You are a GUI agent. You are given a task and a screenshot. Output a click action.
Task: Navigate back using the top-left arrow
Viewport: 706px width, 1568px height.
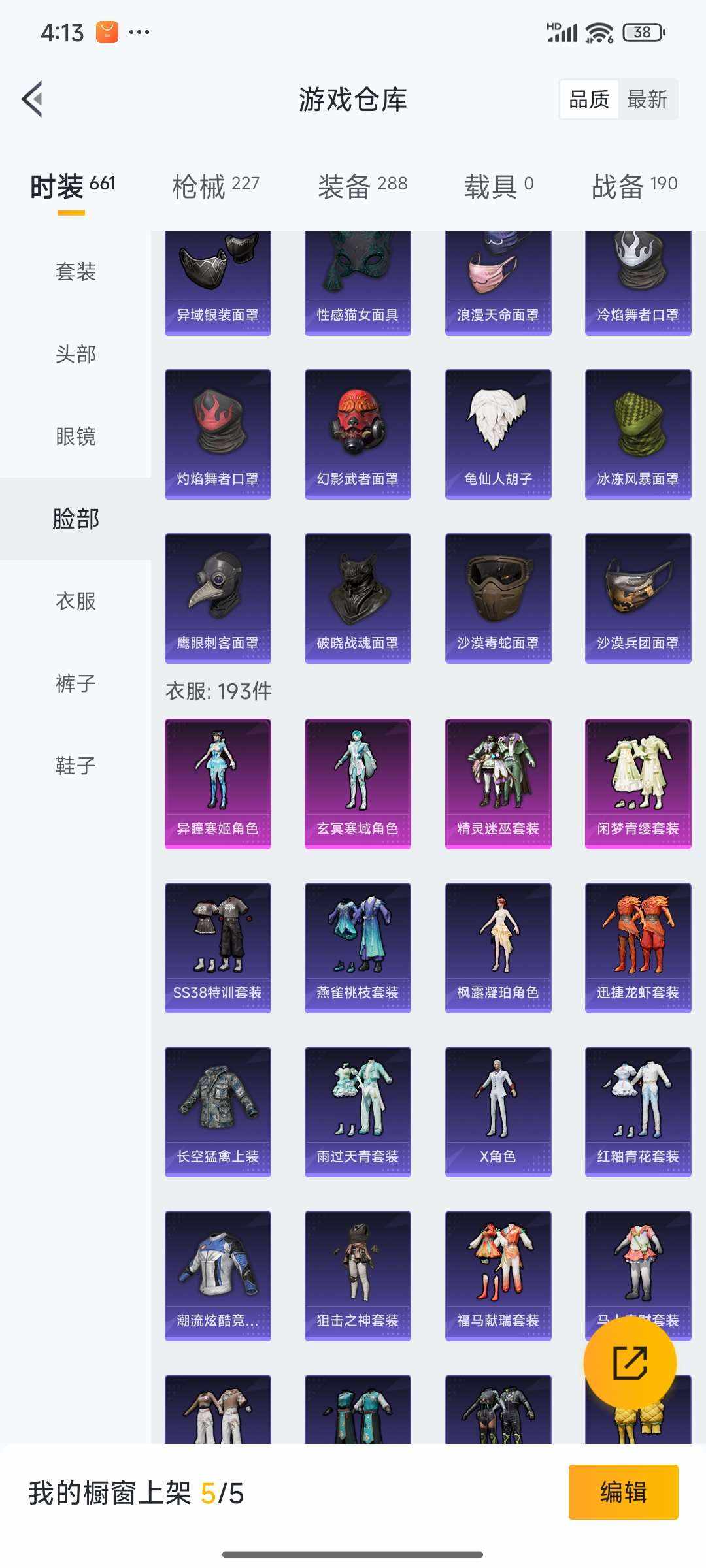tap(31, 98)
